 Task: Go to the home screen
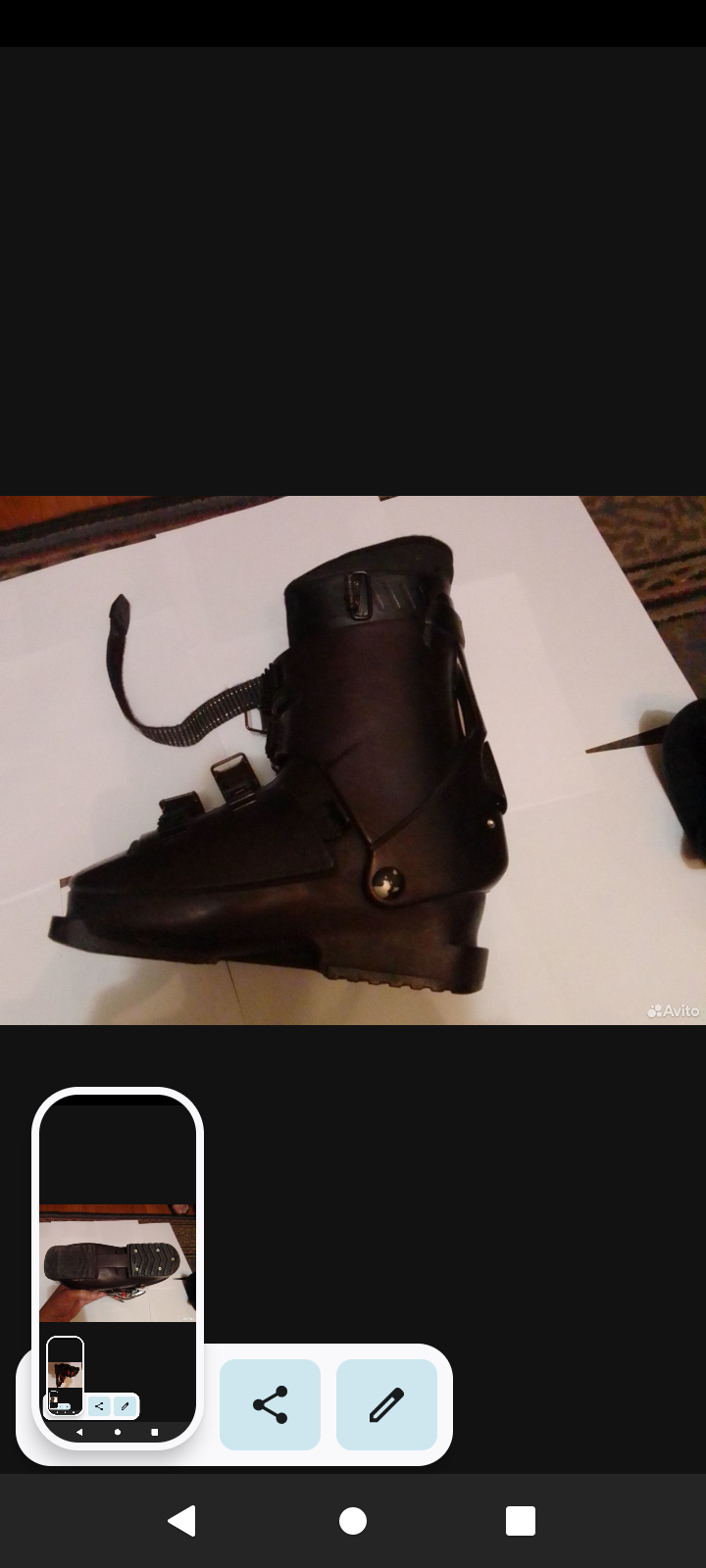[353, 1521]
